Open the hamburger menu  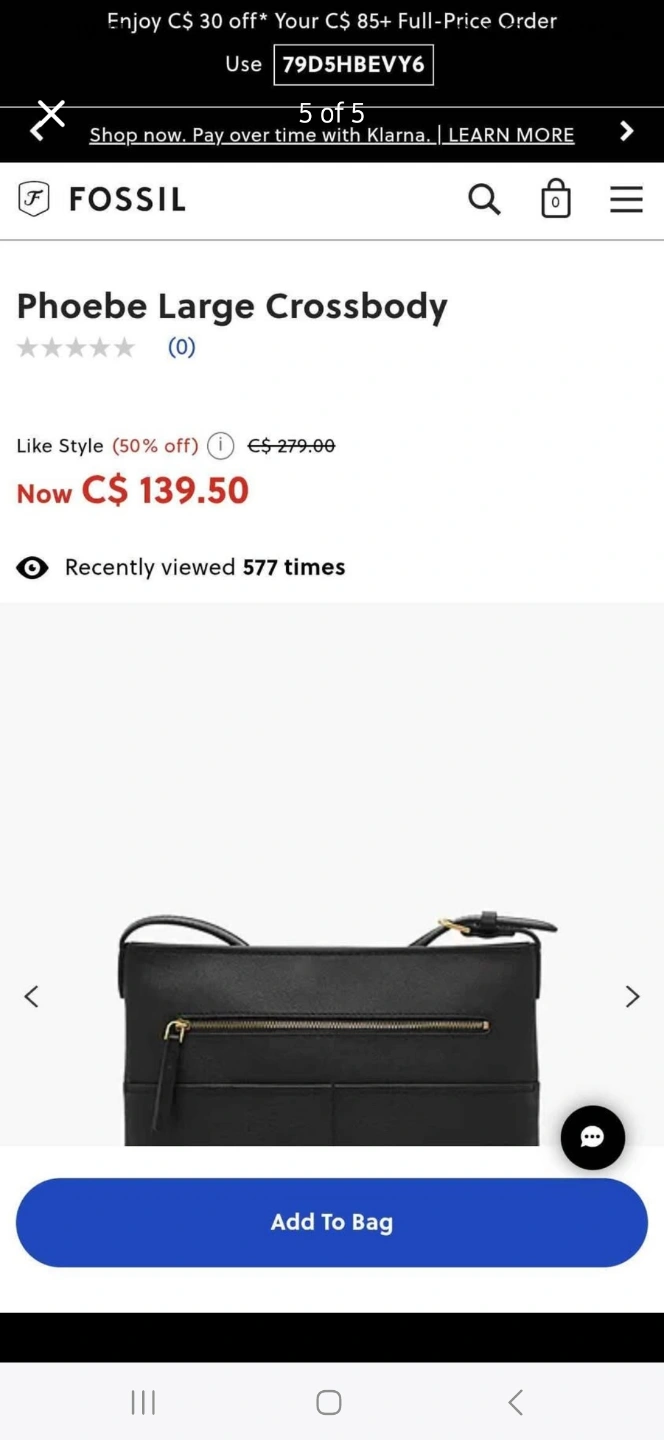point(626,199)
